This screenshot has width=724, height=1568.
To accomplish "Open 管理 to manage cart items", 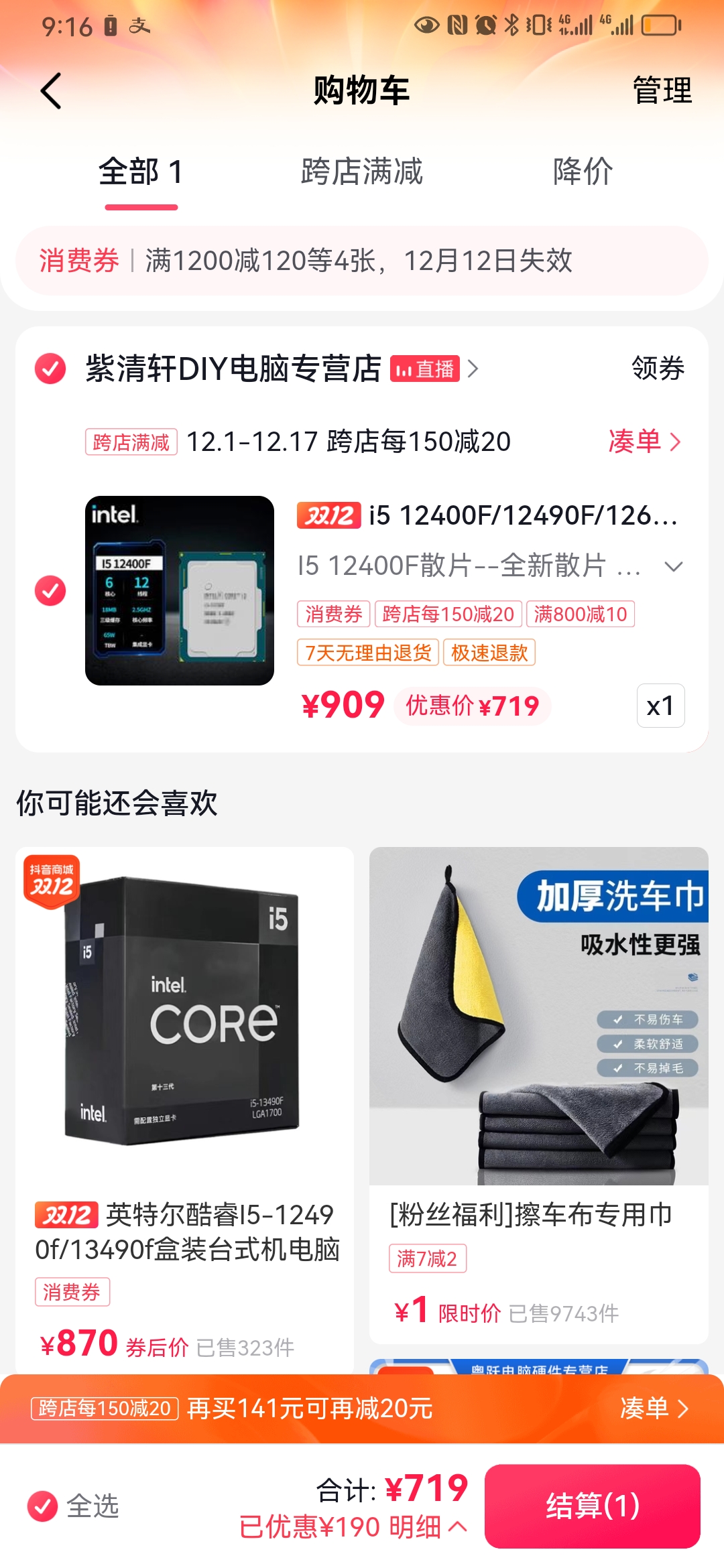I will pos(662,90).
